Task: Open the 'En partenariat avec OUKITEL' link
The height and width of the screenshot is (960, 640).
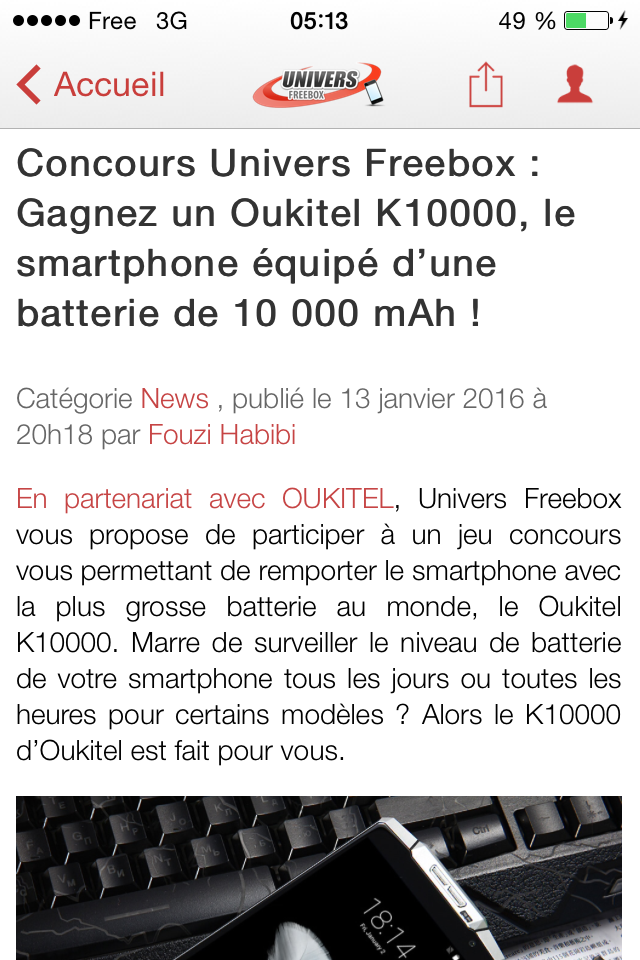Action: click(206, 498)
